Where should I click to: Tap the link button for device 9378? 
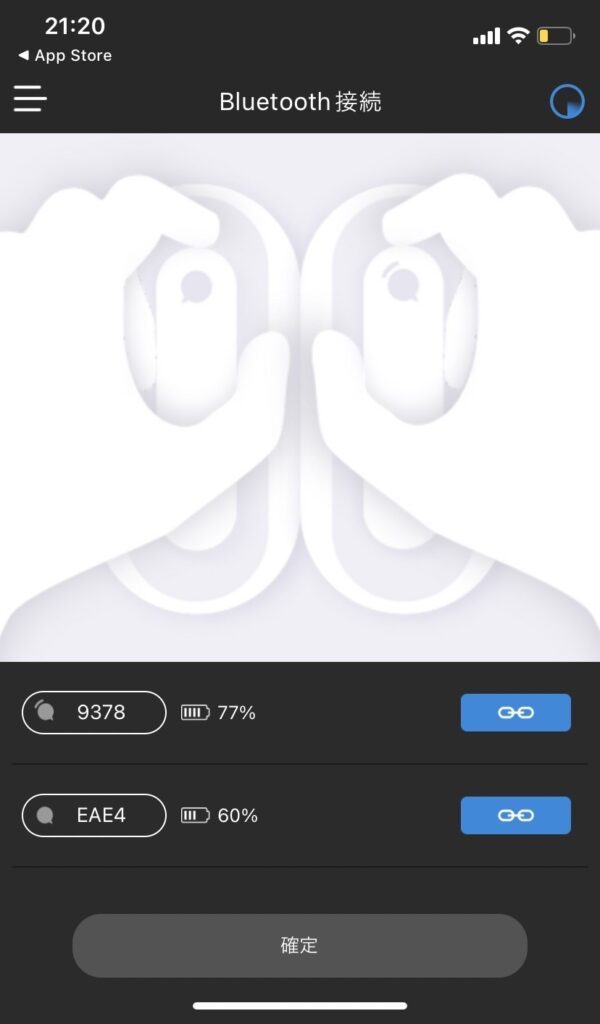pos(515,713)
